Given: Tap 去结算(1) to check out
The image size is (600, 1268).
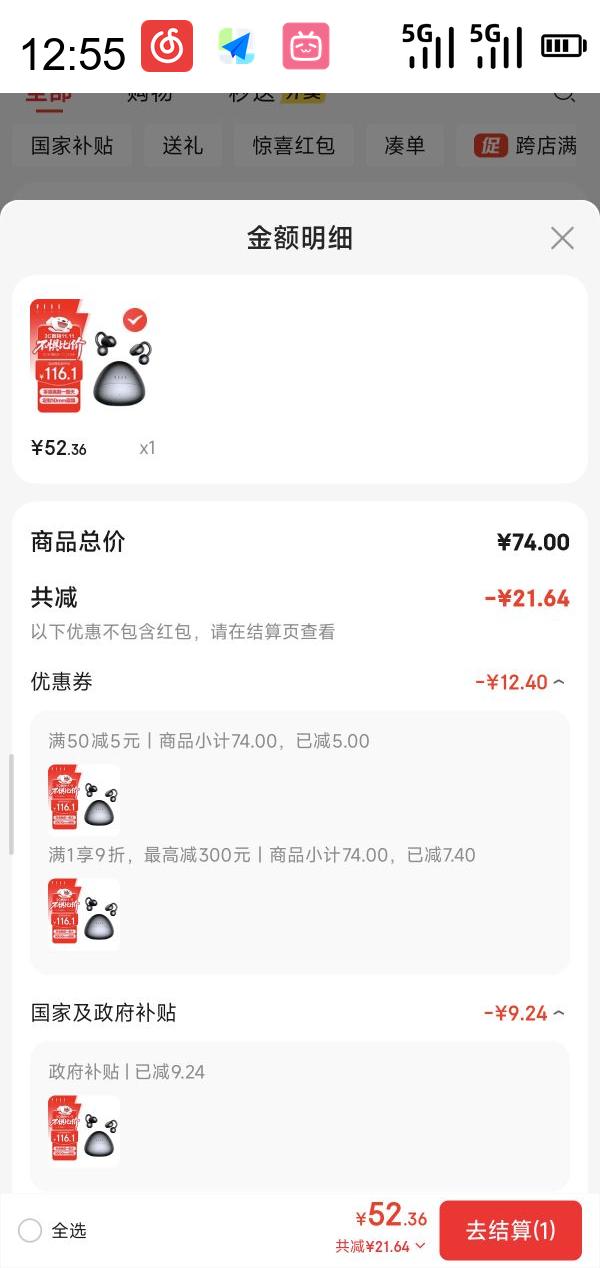Looking at the screenshot, I should 510,1230.
